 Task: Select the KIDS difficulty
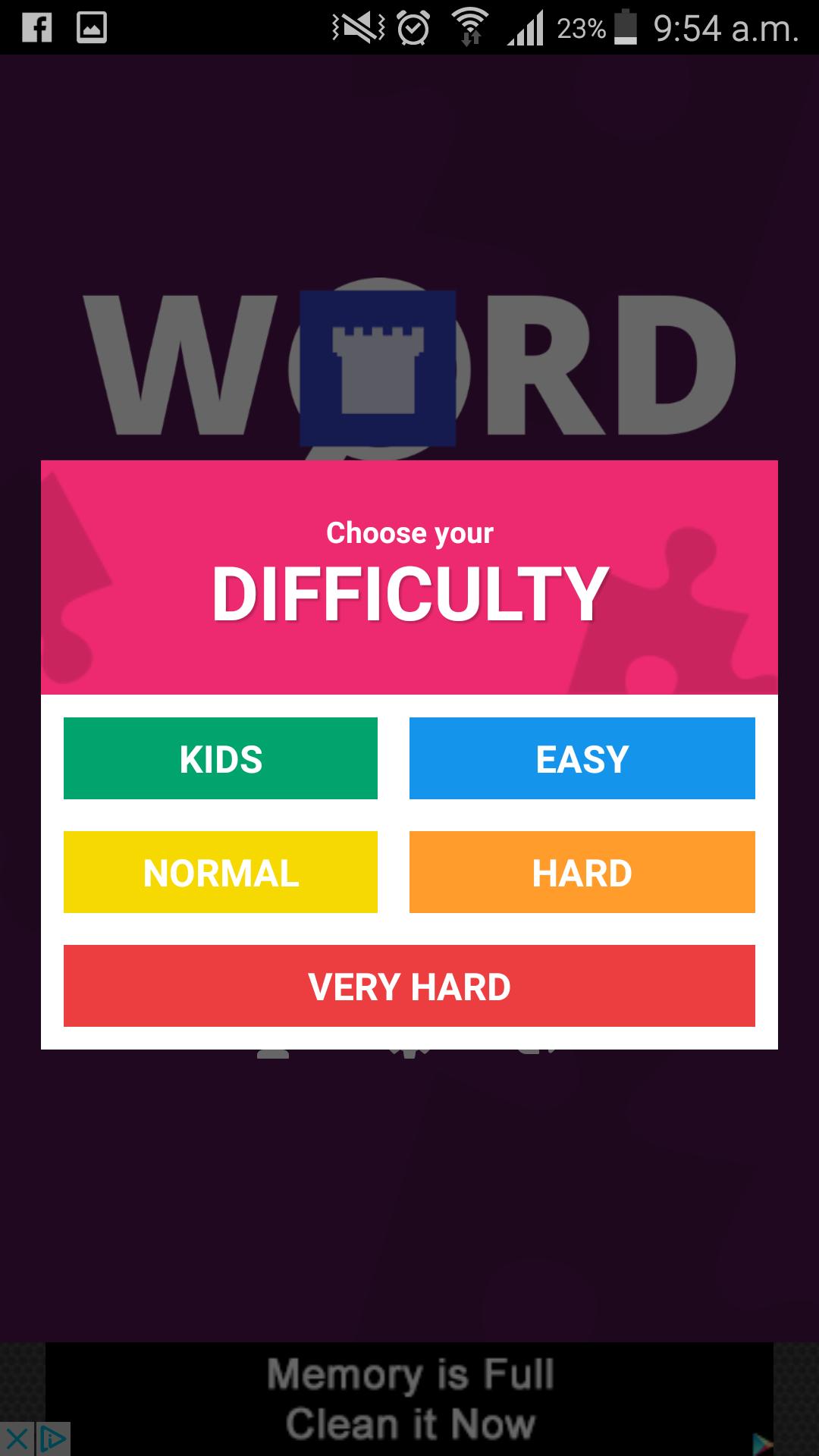click(220, 758)
